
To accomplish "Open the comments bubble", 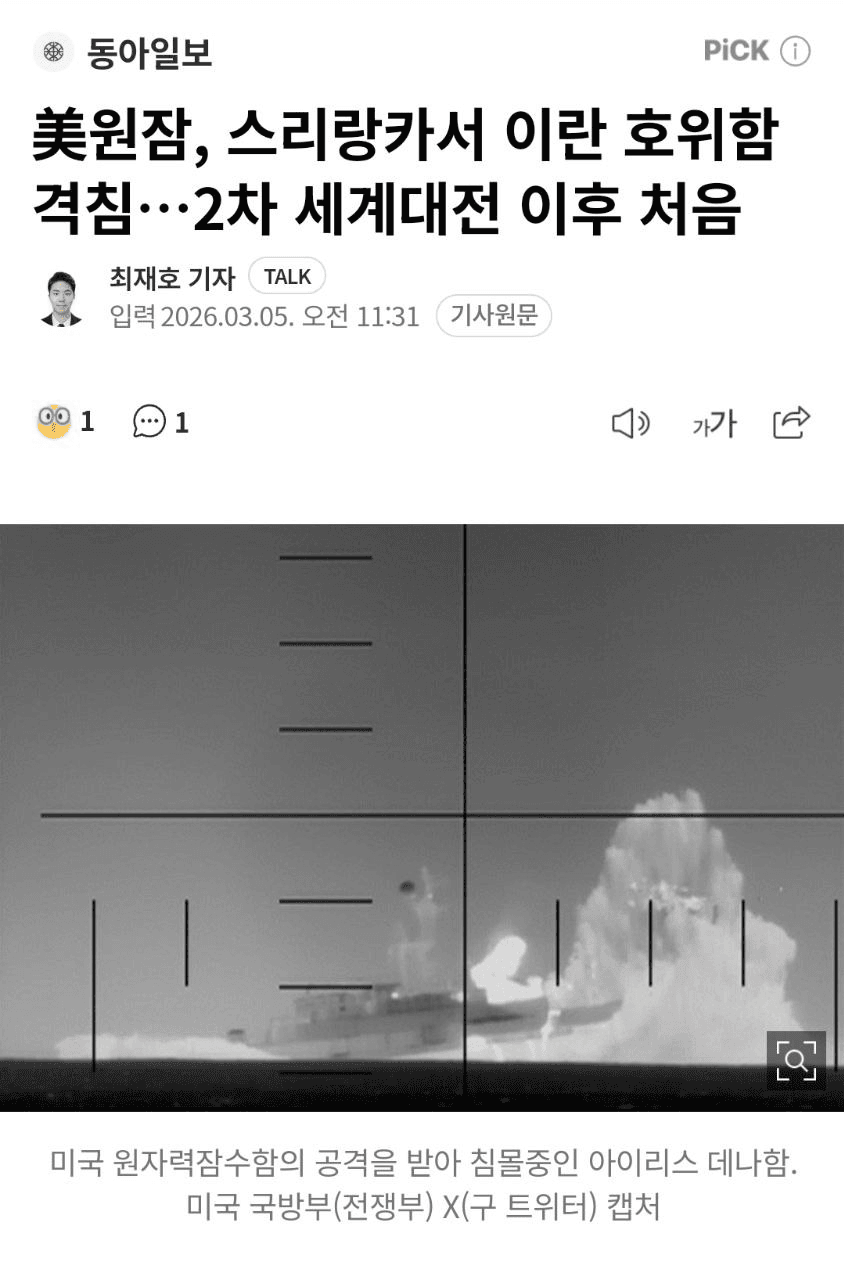I will 150,423.
